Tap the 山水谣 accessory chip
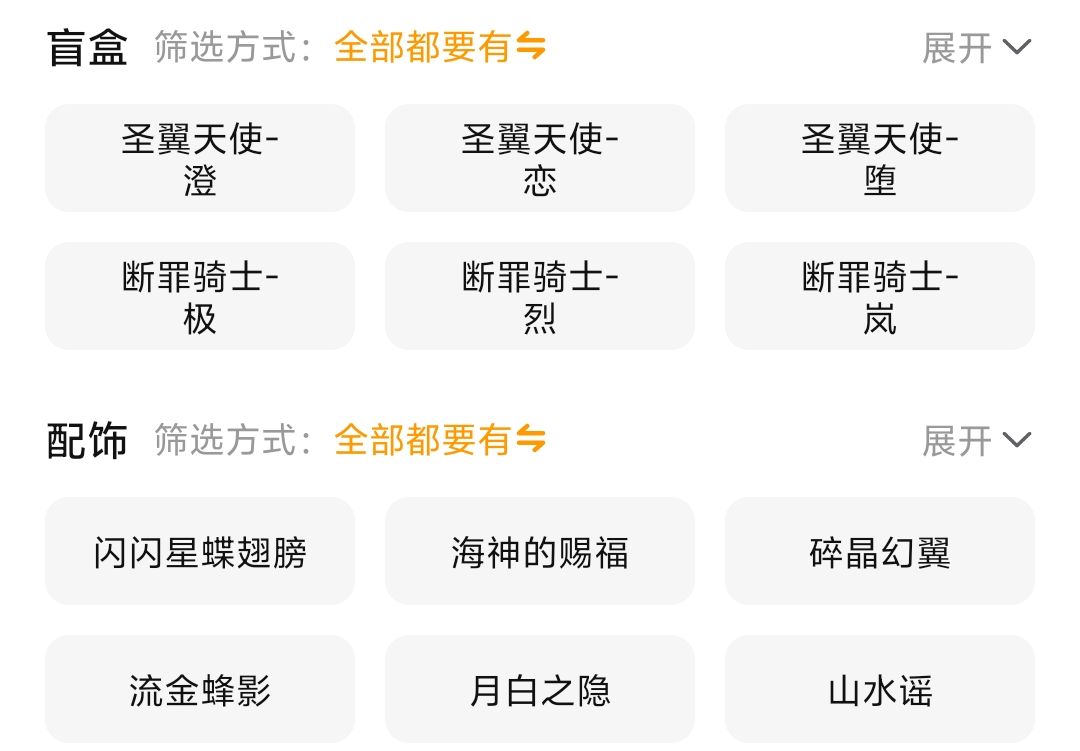The image size is (1080, 751). [x=879, y=690]
